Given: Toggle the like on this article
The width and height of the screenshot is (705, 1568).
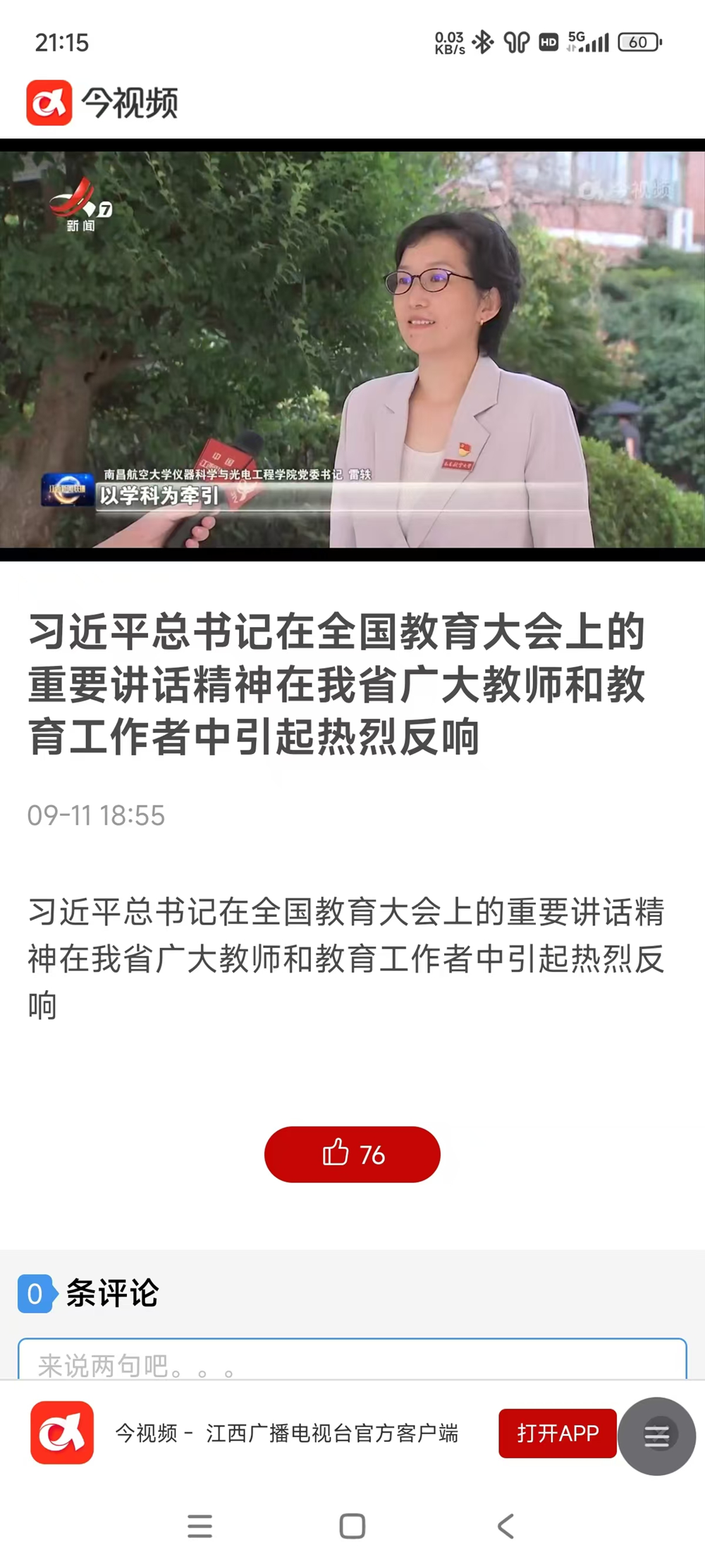Looking at the screenshot, I should pyautogui.click(x=352, y=1154).
